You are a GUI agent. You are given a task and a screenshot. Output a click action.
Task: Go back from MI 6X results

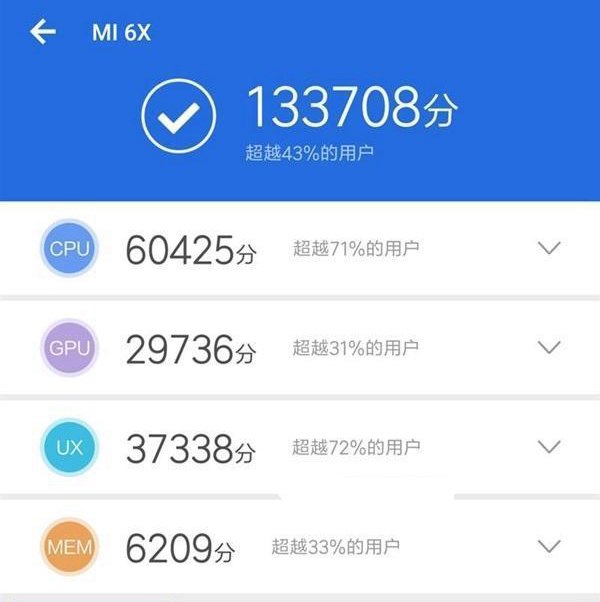coord(42,32)
